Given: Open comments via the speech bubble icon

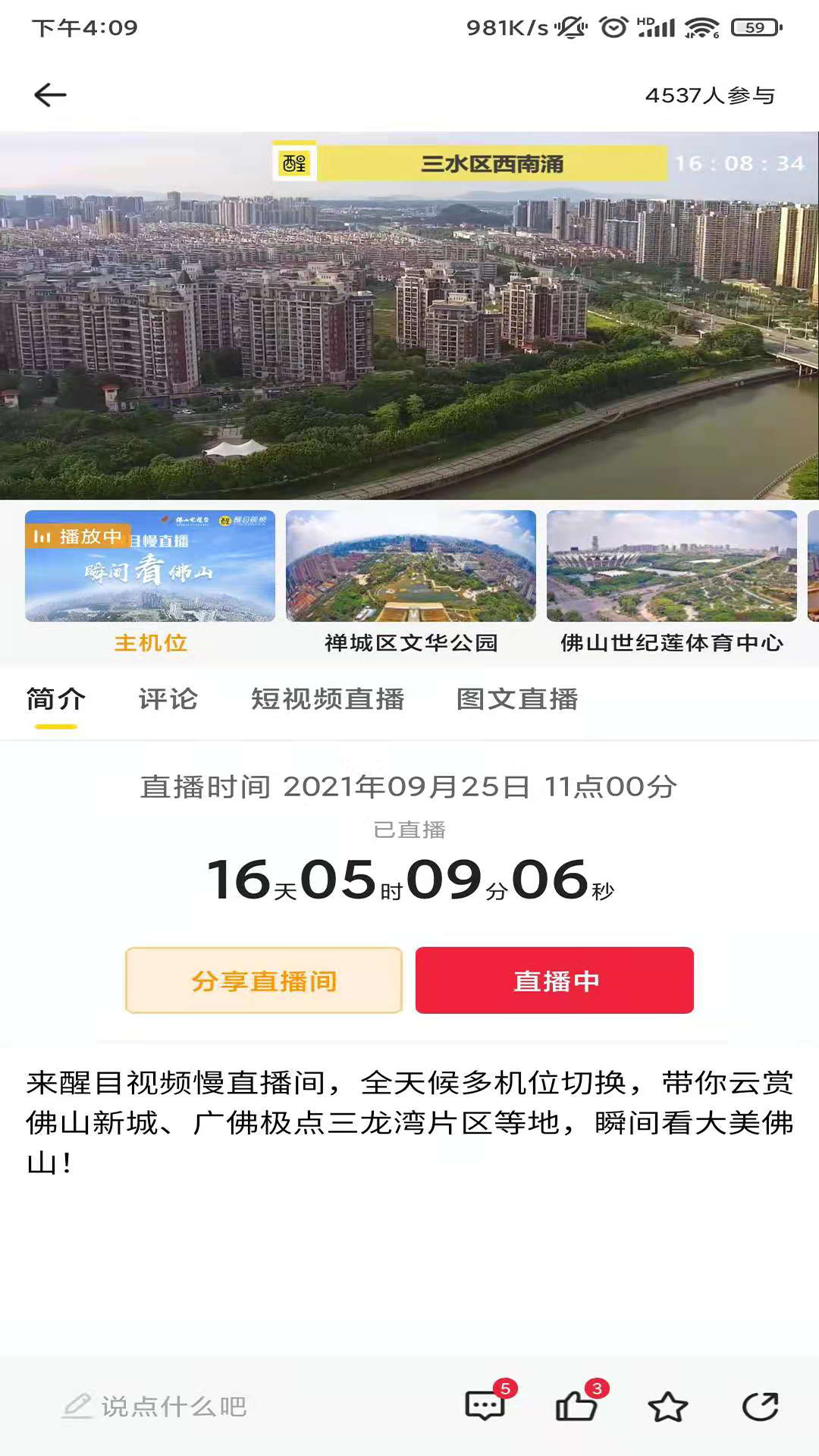Looking at the screenshot, I should [485, 1406].
